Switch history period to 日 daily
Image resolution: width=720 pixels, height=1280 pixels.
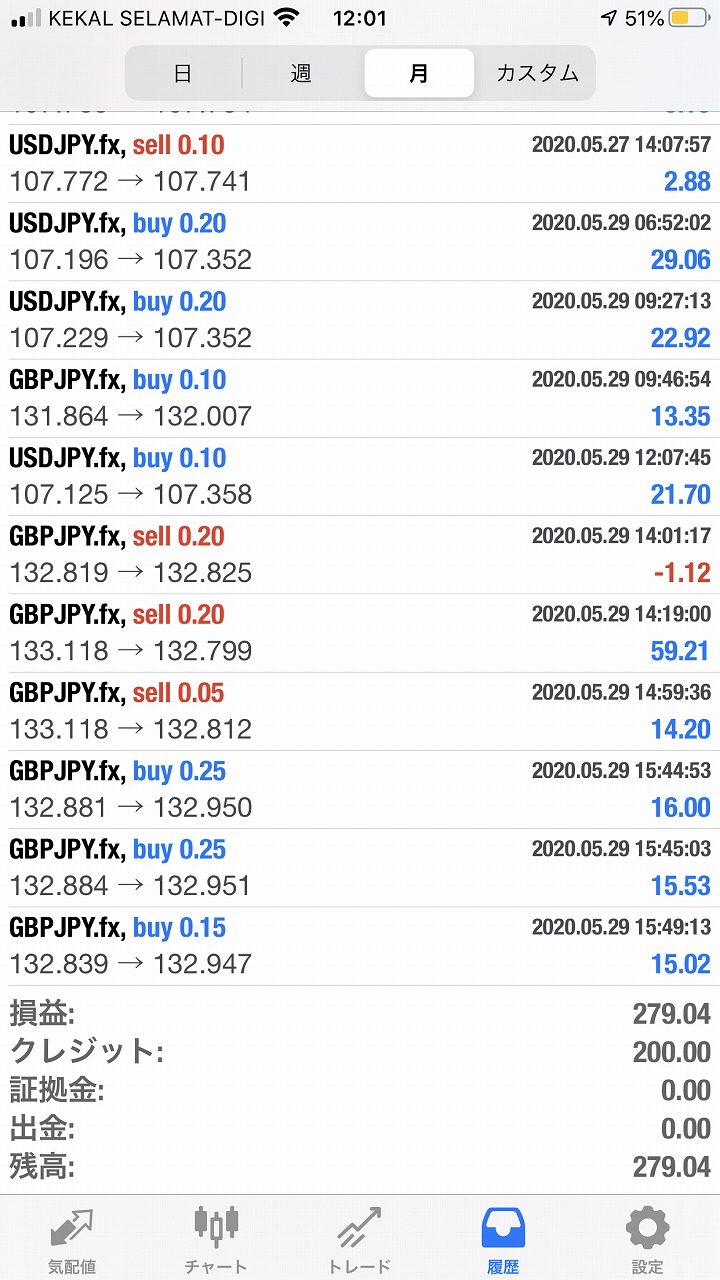[x=184, y=72]
